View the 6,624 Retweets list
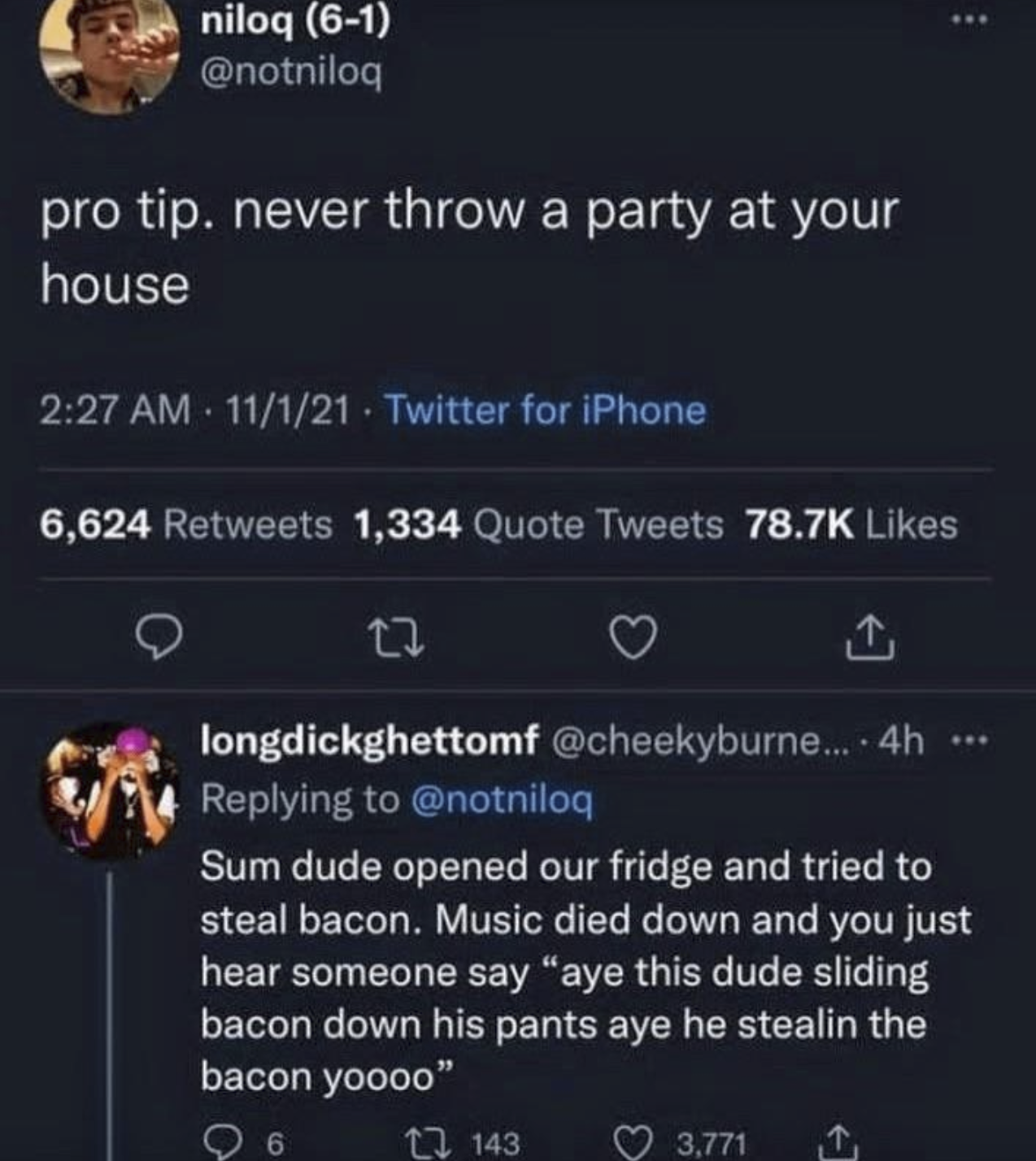 coord(186,524)
